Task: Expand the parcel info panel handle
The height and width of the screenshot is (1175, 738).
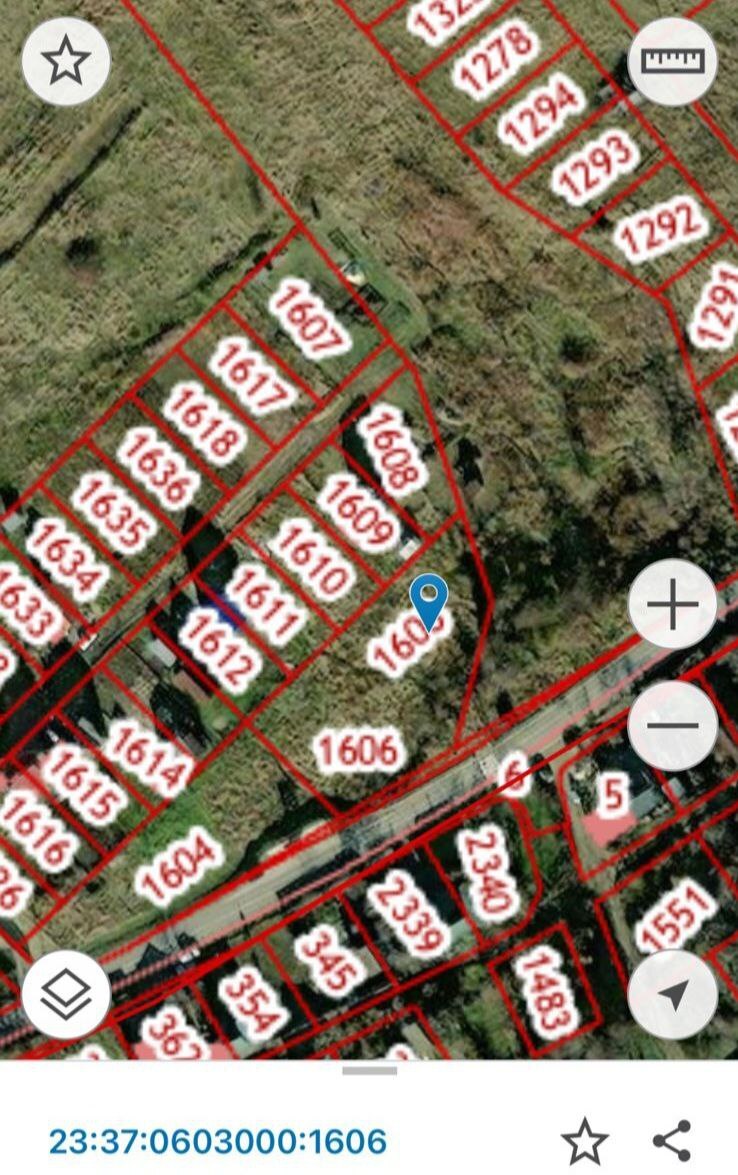Action: coord(369,1071)
